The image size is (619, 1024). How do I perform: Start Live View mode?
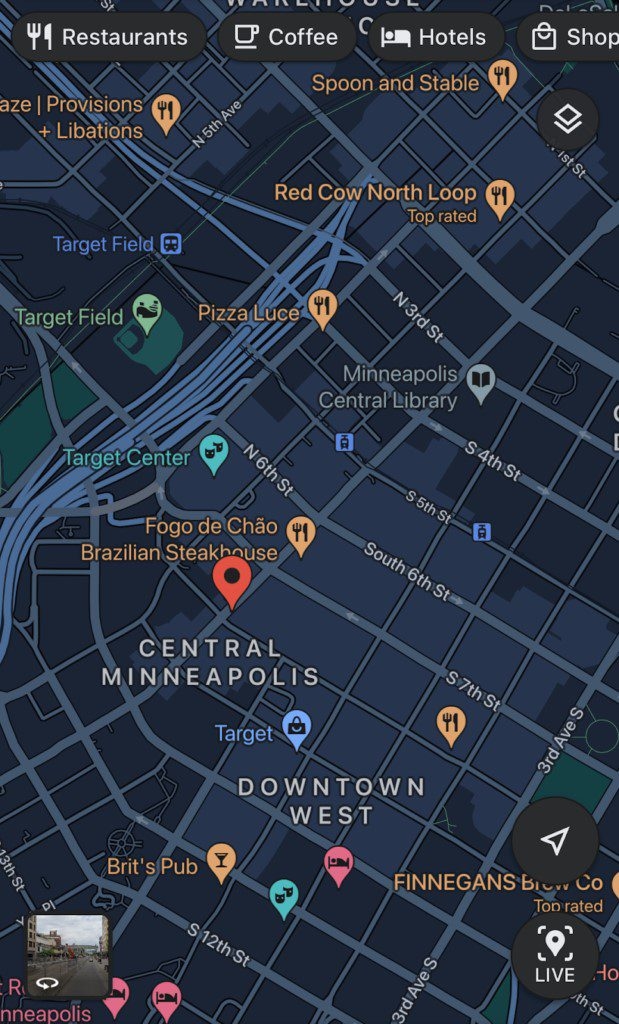[x=555, y=955]
